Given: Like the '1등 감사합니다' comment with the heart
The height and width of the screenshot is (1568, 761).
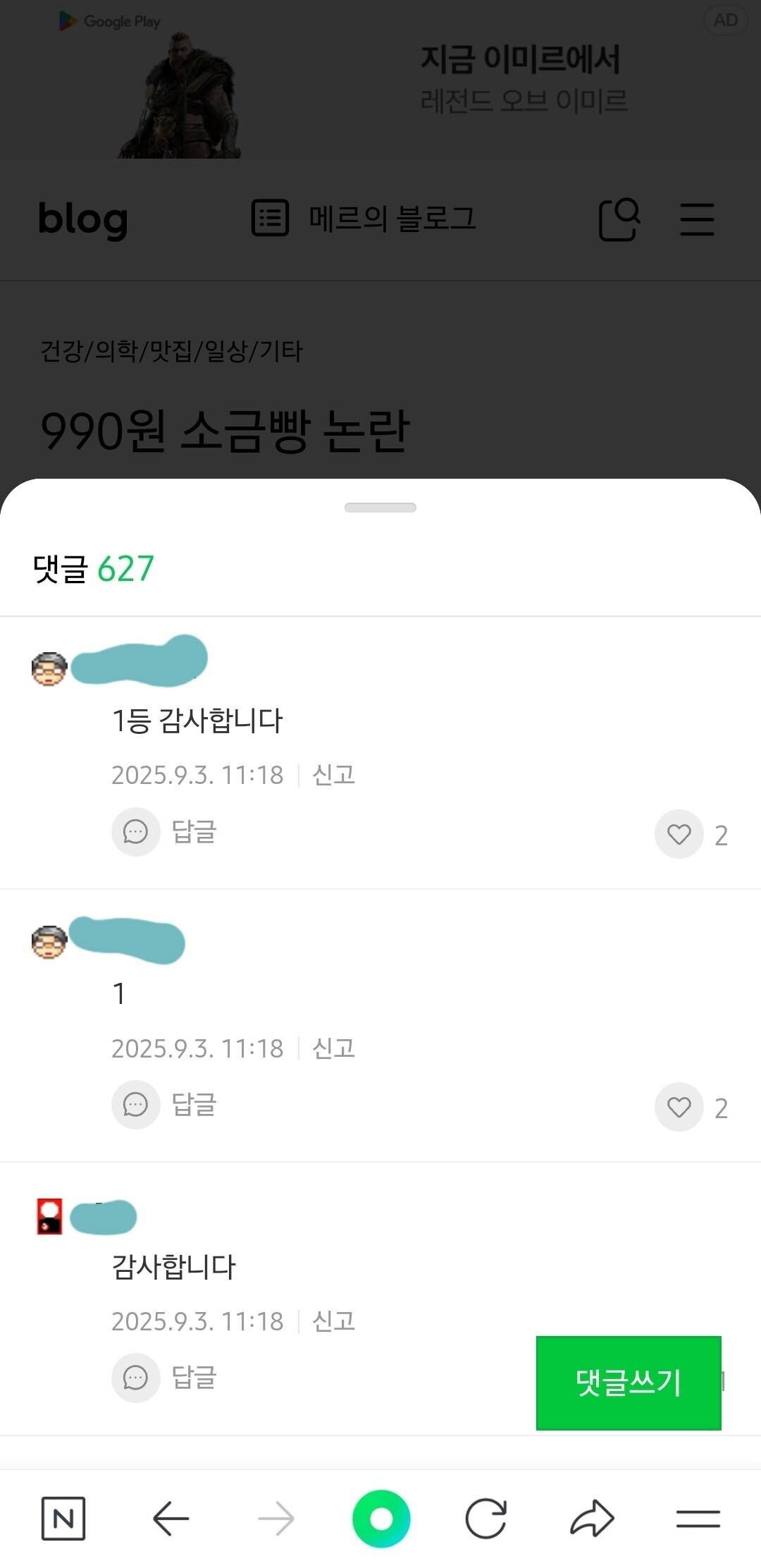Looking at the screenshot, I should pos(679,833).
